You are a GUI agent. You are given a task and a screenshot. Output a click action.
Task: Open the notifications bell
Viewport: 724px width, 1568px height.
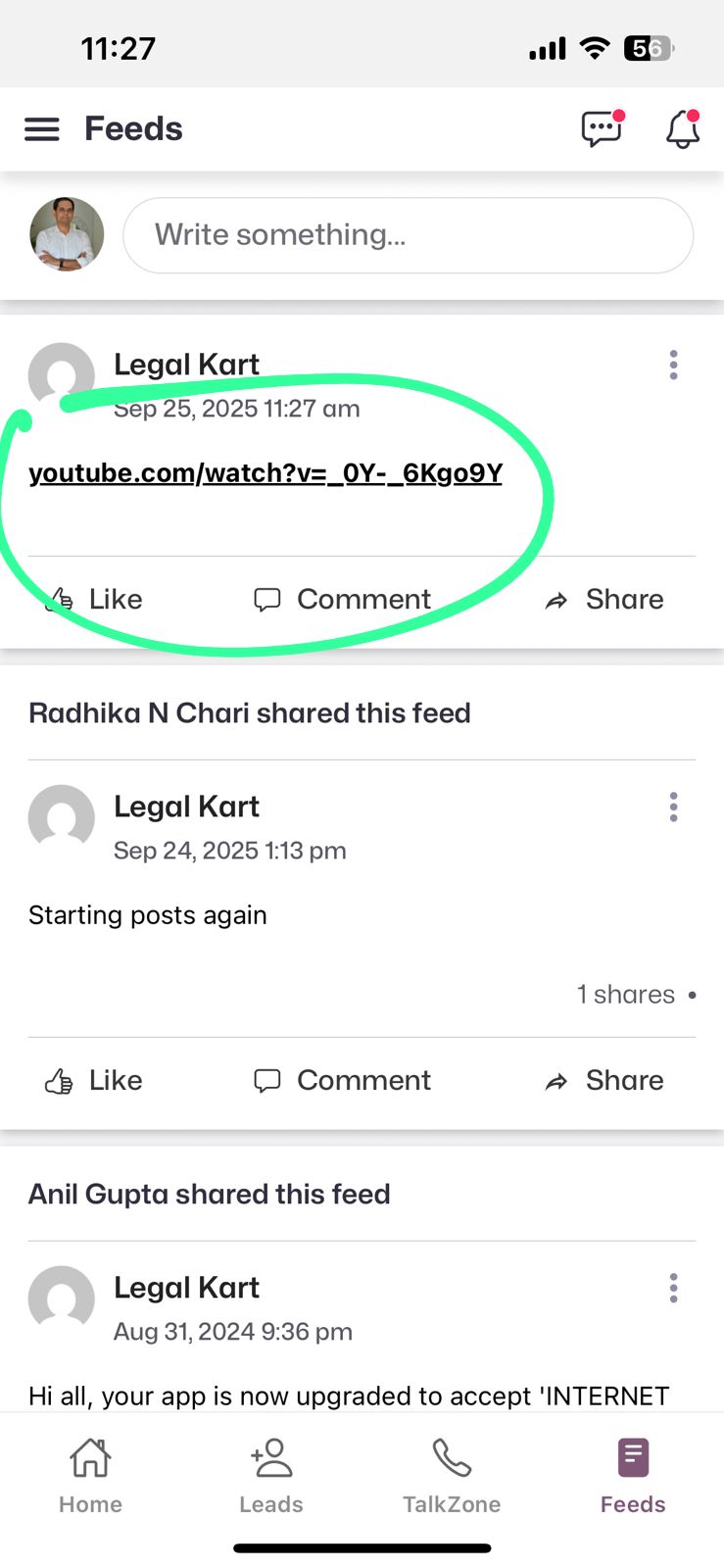[x=683, y=129]
